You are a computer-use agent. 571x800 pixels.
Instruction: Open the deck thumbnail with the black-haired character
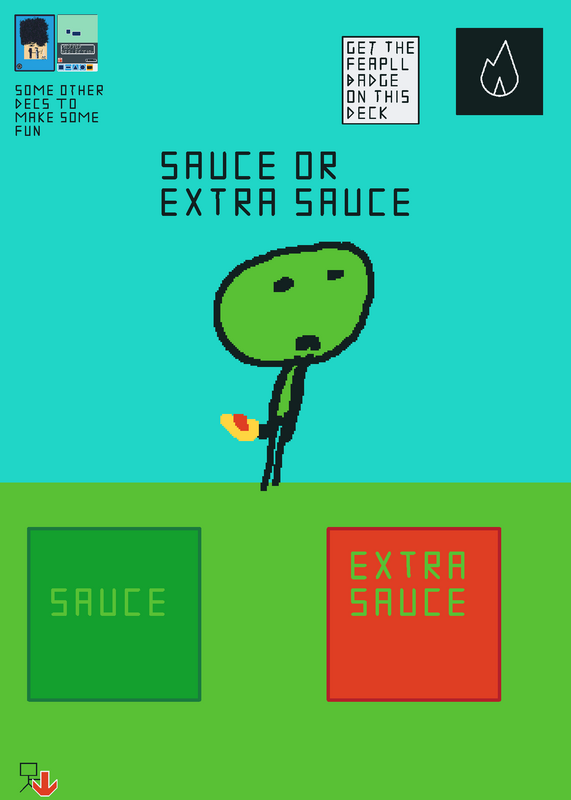[35, 43]
